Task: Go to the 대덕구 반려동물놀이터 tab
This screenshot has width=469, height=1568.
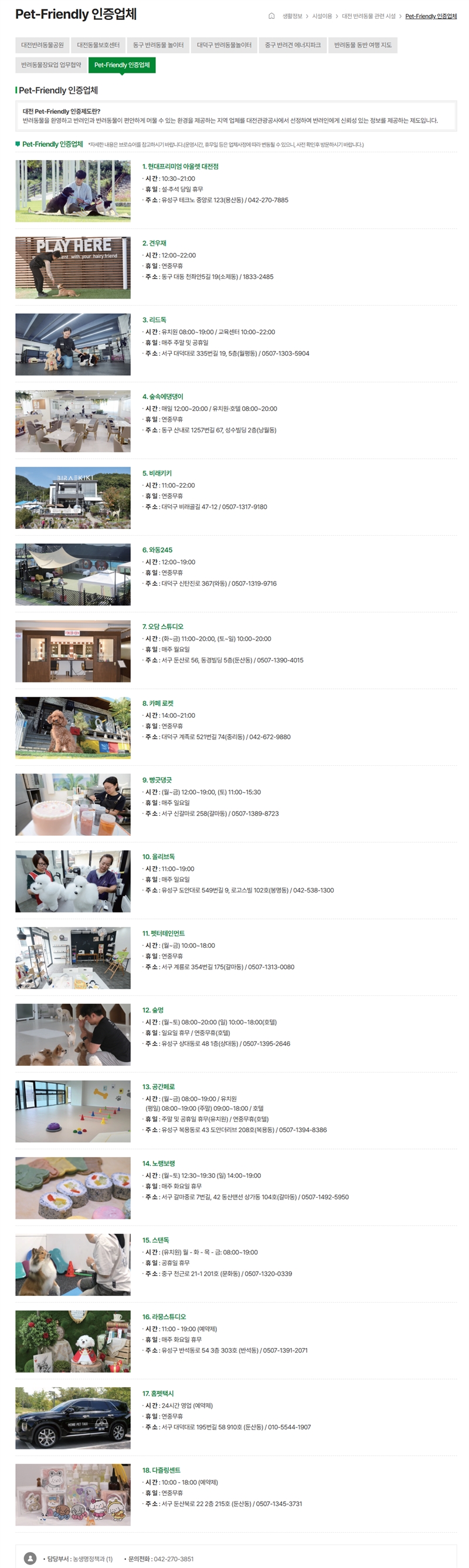Action: [224, 45]
